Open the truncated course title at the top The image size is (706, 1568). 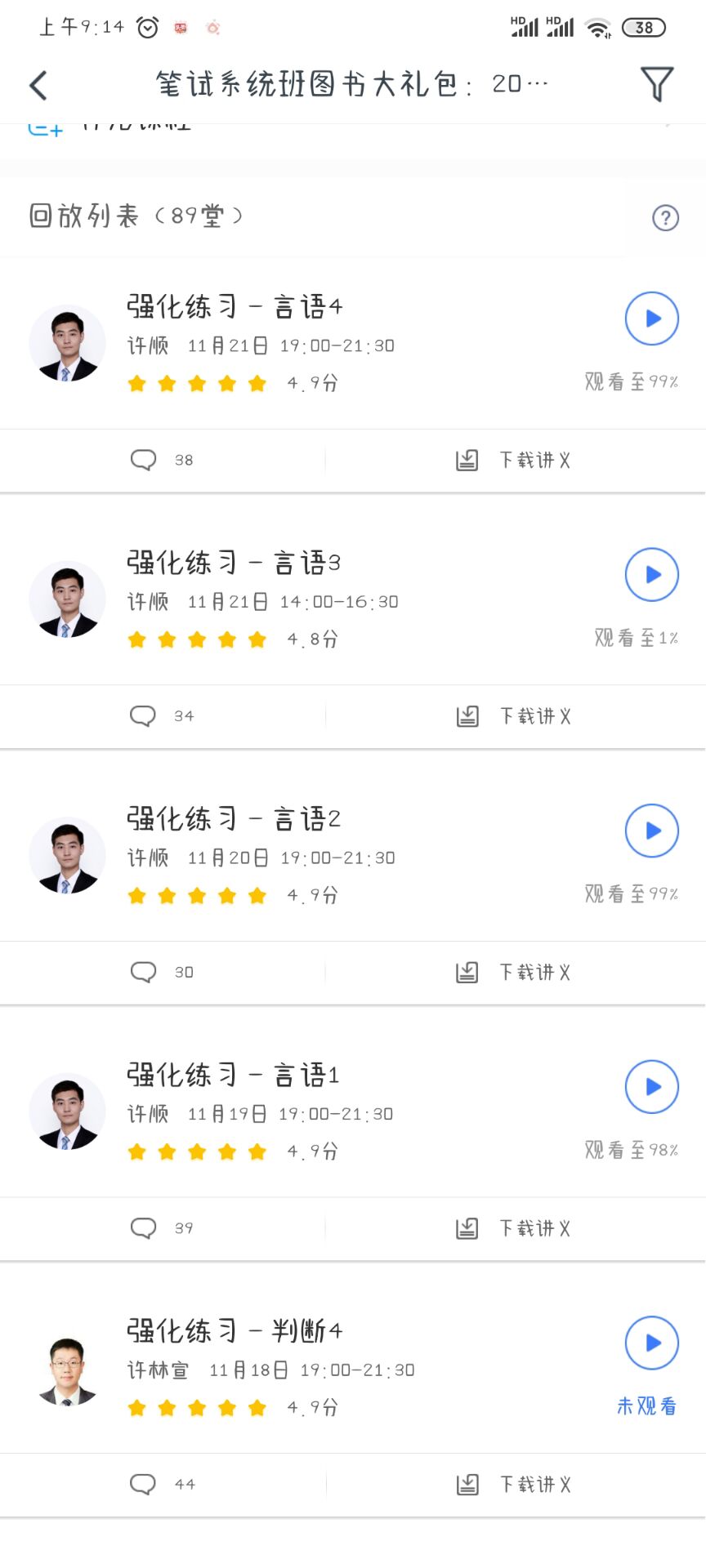pos(351,84)
